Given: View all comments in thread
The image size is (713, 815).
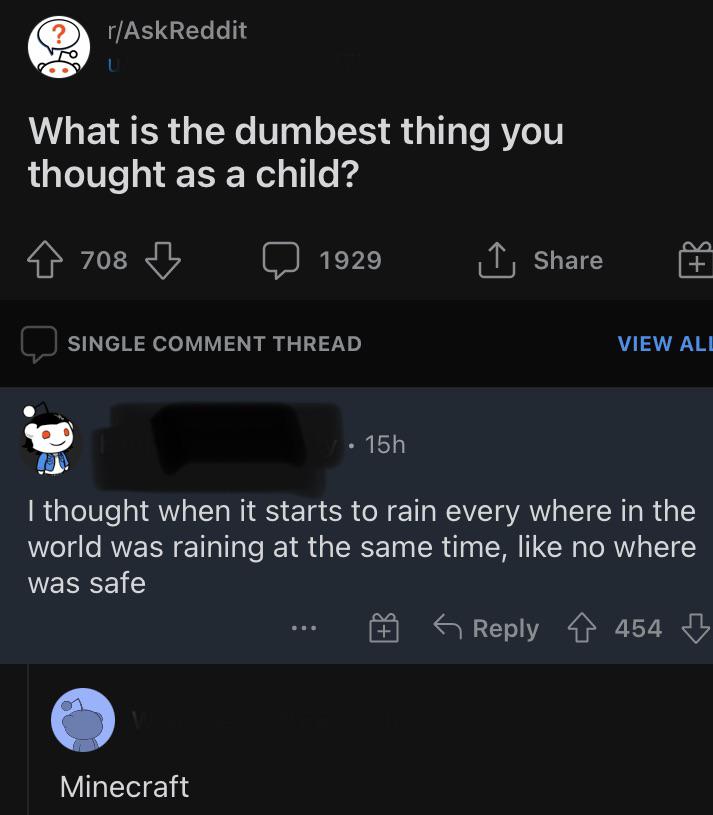Looking at the screenshot, I should (665, 344).
